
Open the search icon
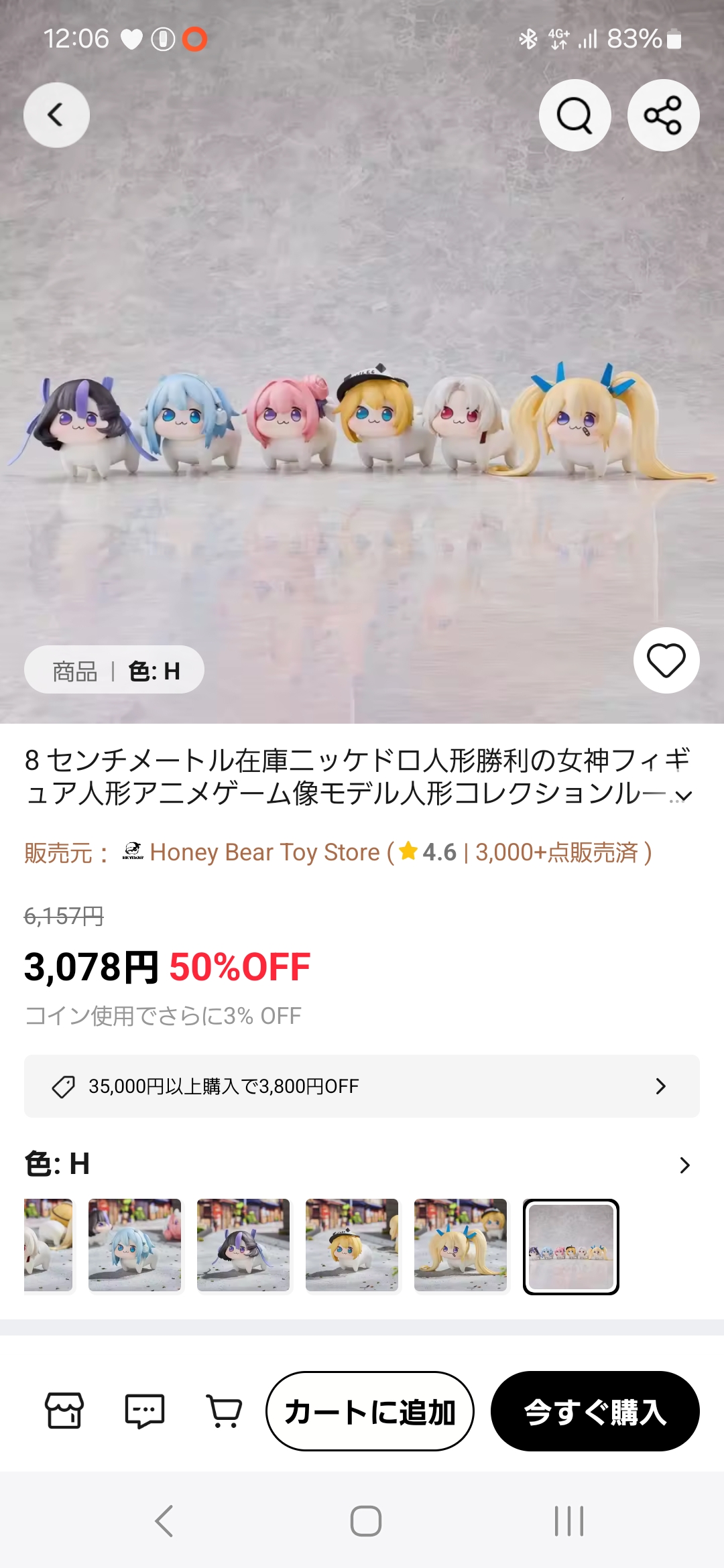point(575,115)
